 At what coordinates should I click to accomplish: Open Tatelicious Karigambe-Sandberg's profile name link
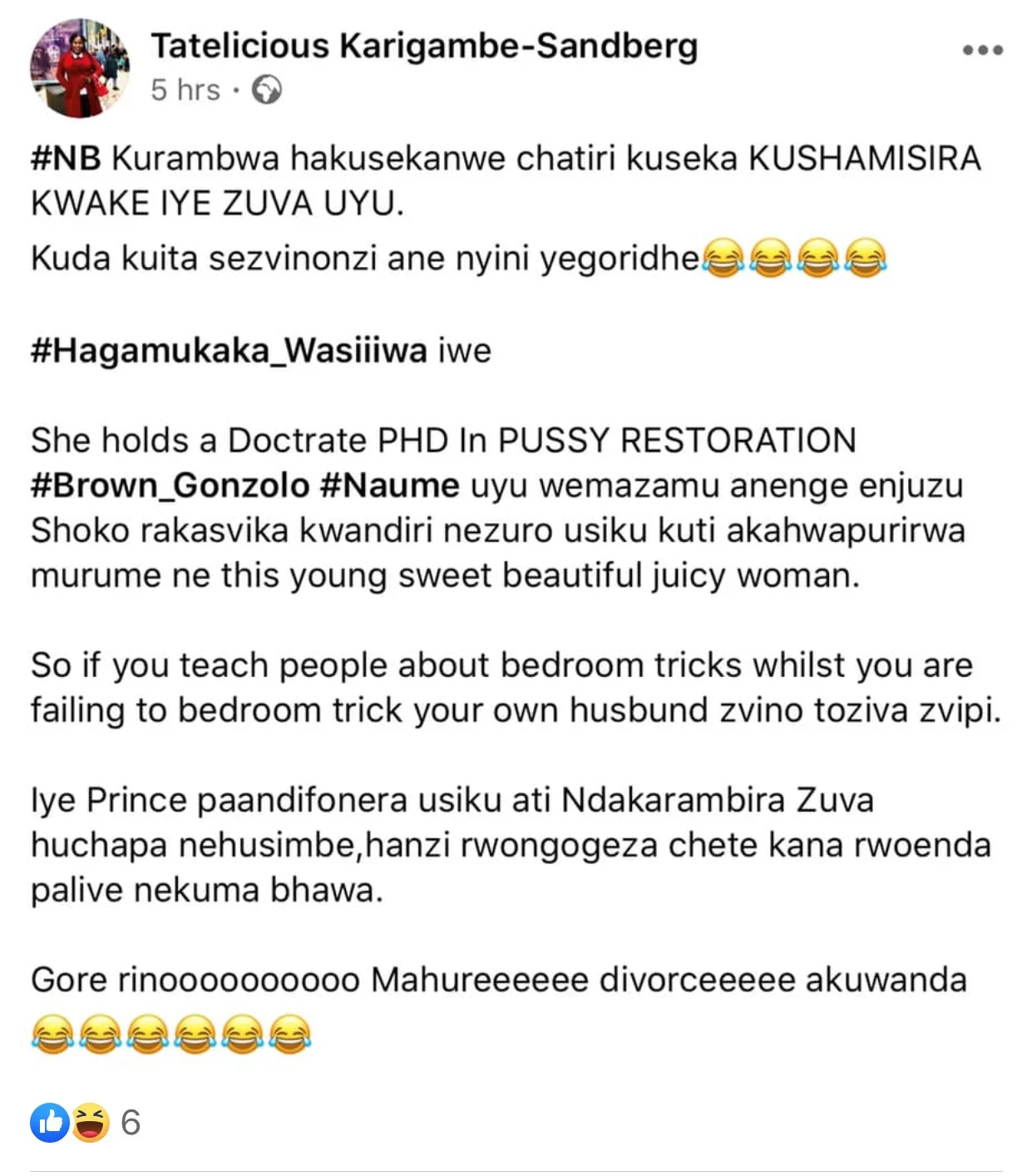pos(424,46)
